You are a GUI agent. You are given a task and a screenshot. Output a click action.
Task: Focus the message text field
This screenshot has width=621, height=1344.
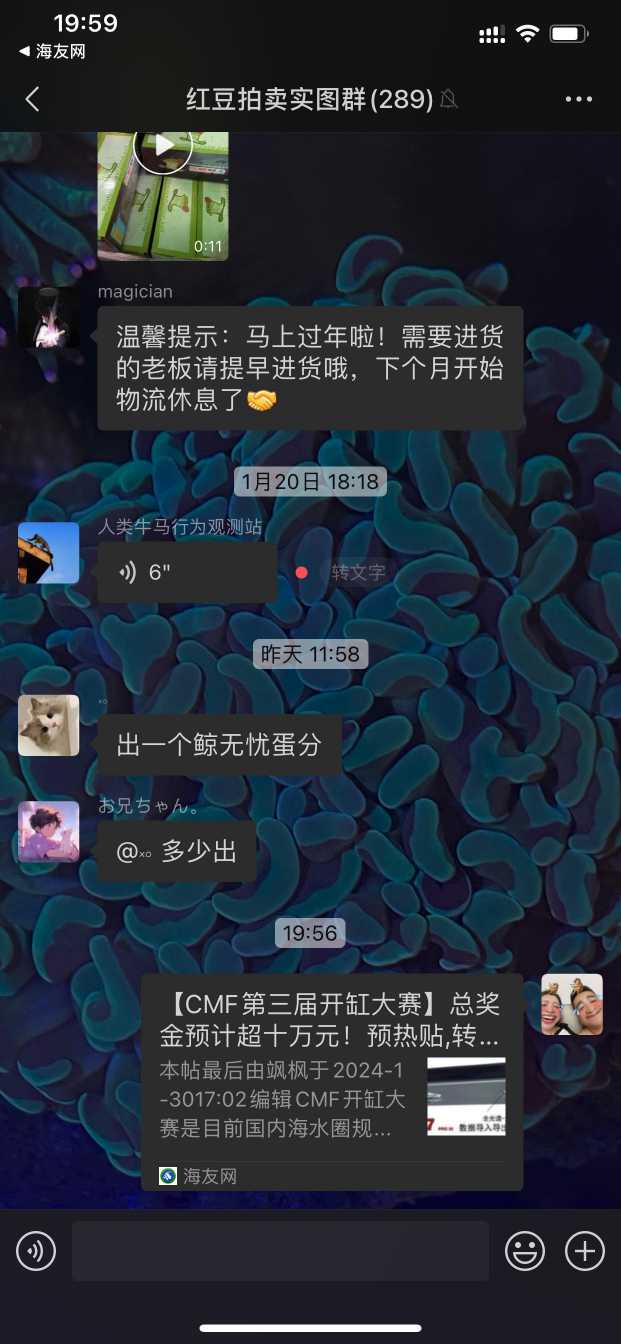(x=280, y=1250)
